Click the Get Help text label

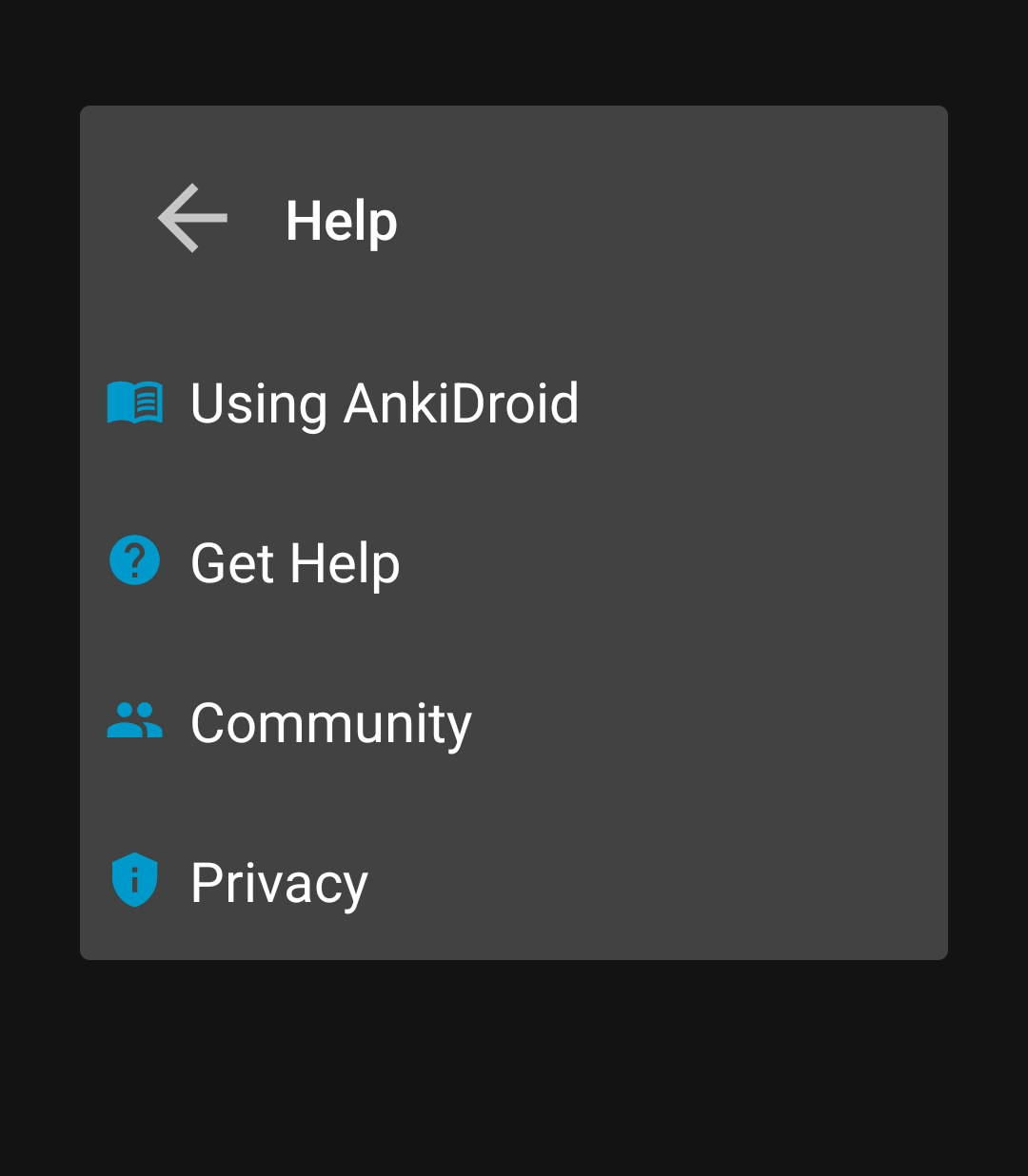295,562
